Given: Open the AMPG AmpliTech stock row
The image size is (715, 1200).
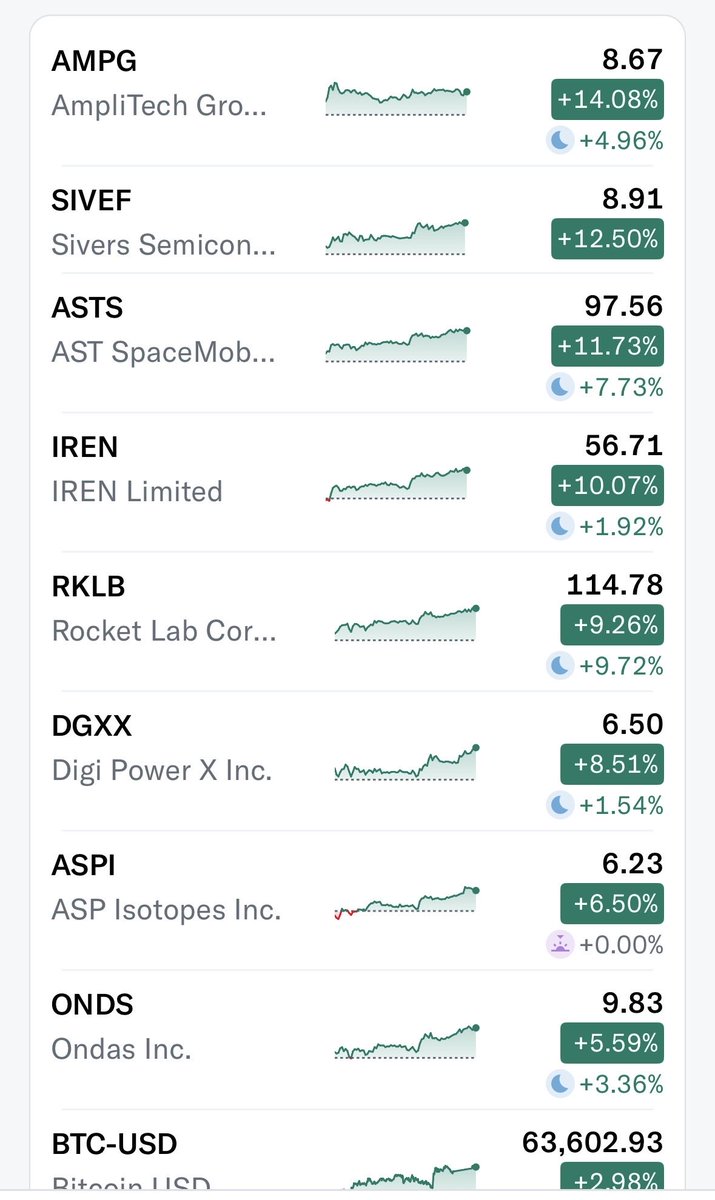Looking at the screenshot, I should coord(357,100).
